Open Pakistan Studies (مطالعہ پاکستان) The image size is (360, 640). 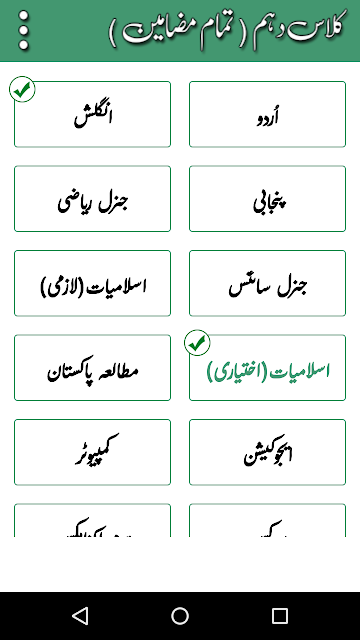(x=92, y=368)
